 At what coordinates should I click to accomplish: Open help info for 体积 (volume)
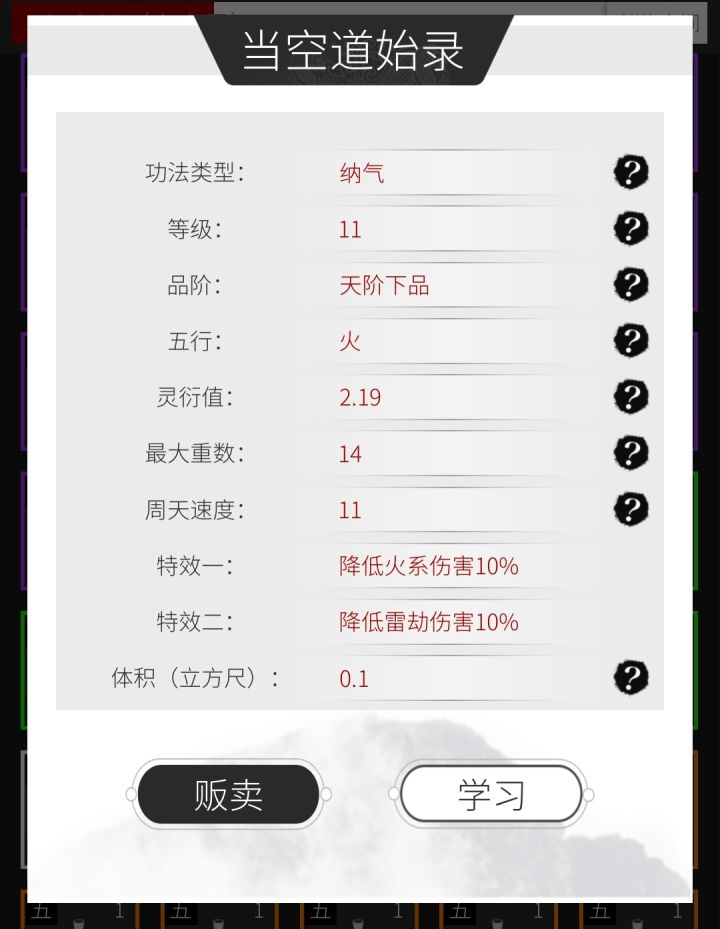click(629, 678)
